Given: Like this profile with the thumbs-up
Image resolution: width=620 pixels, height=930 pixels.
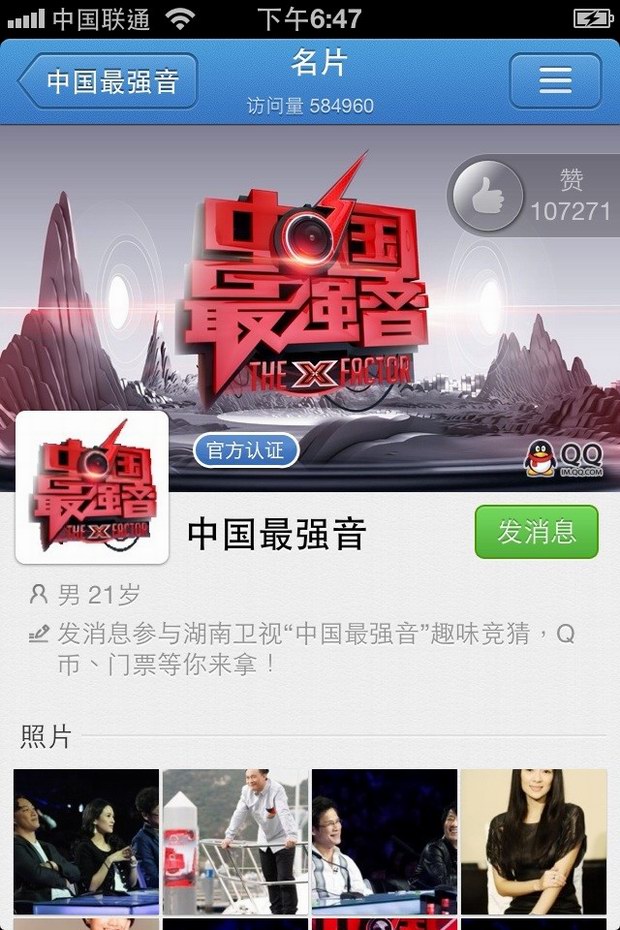Looking at the screenshot, I should coord(487,195).
